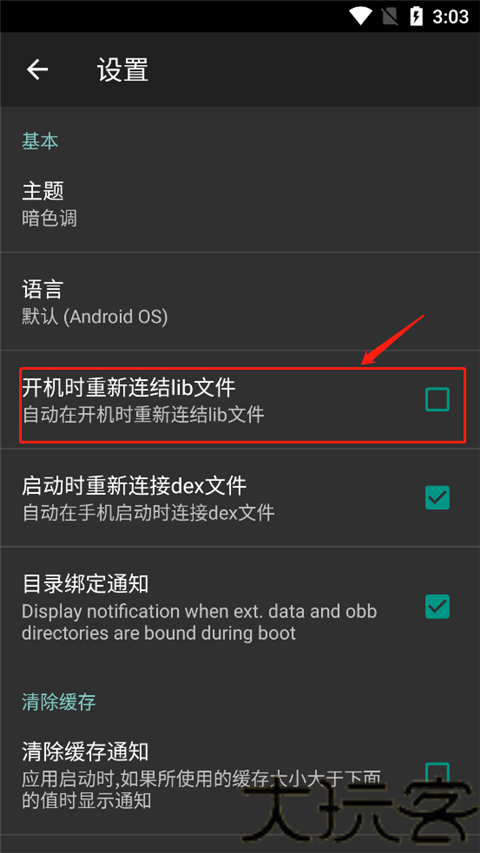Open the 主题 theme setting
480x853 pixels.
pyautogui.click(x=240, y=203)
